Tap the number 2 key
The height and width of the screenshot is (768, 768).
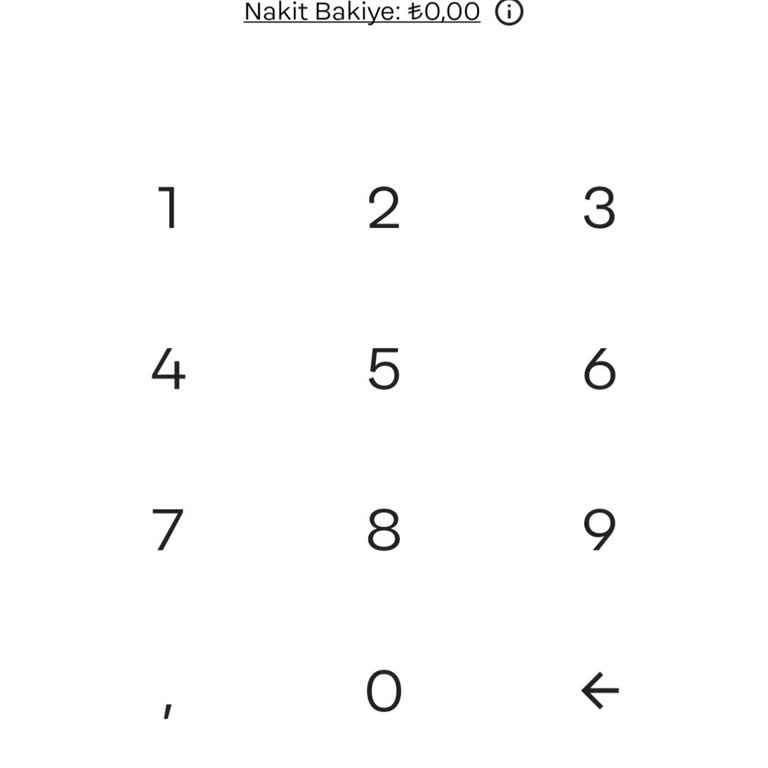click(x=384, y=208)
